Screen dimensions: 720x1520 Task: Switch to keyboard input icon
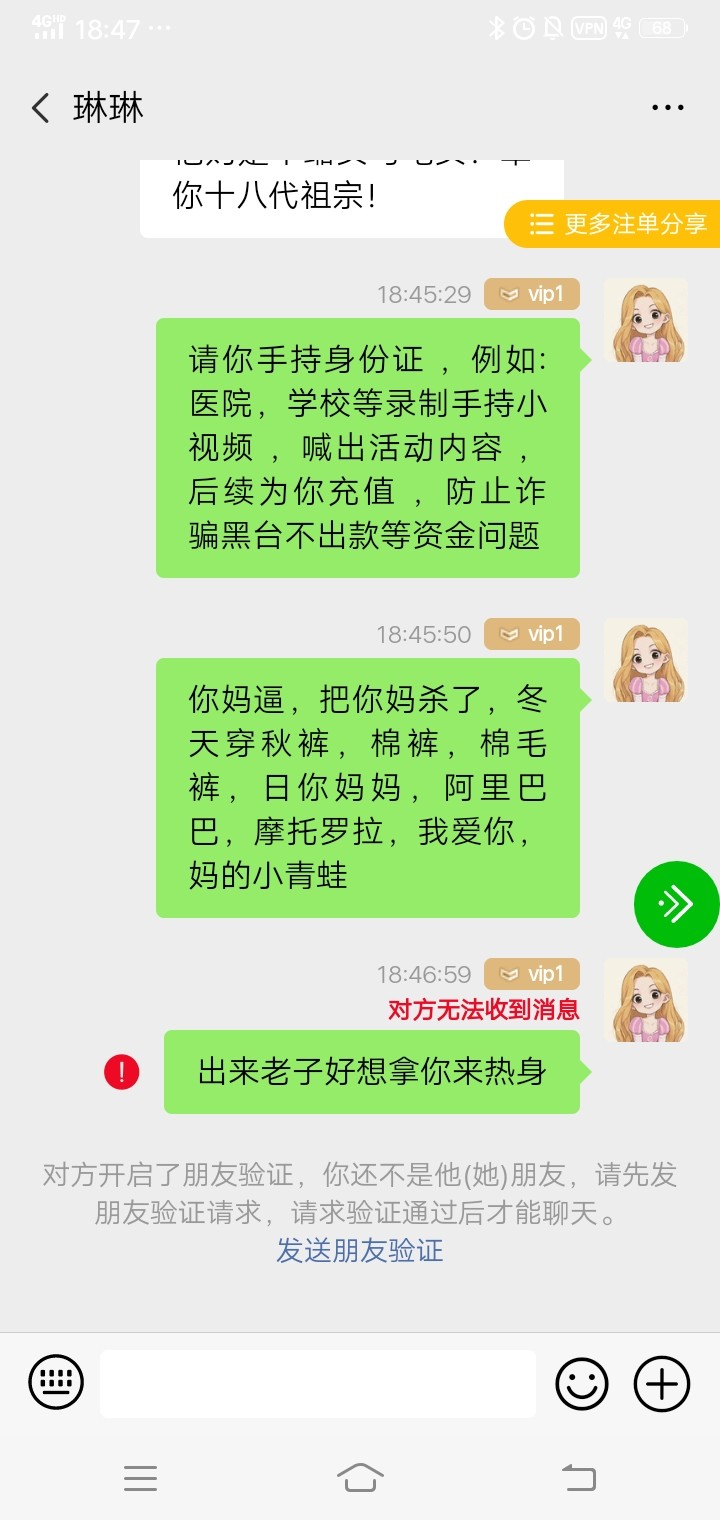pyautogui.click(x=56, y=1384)
